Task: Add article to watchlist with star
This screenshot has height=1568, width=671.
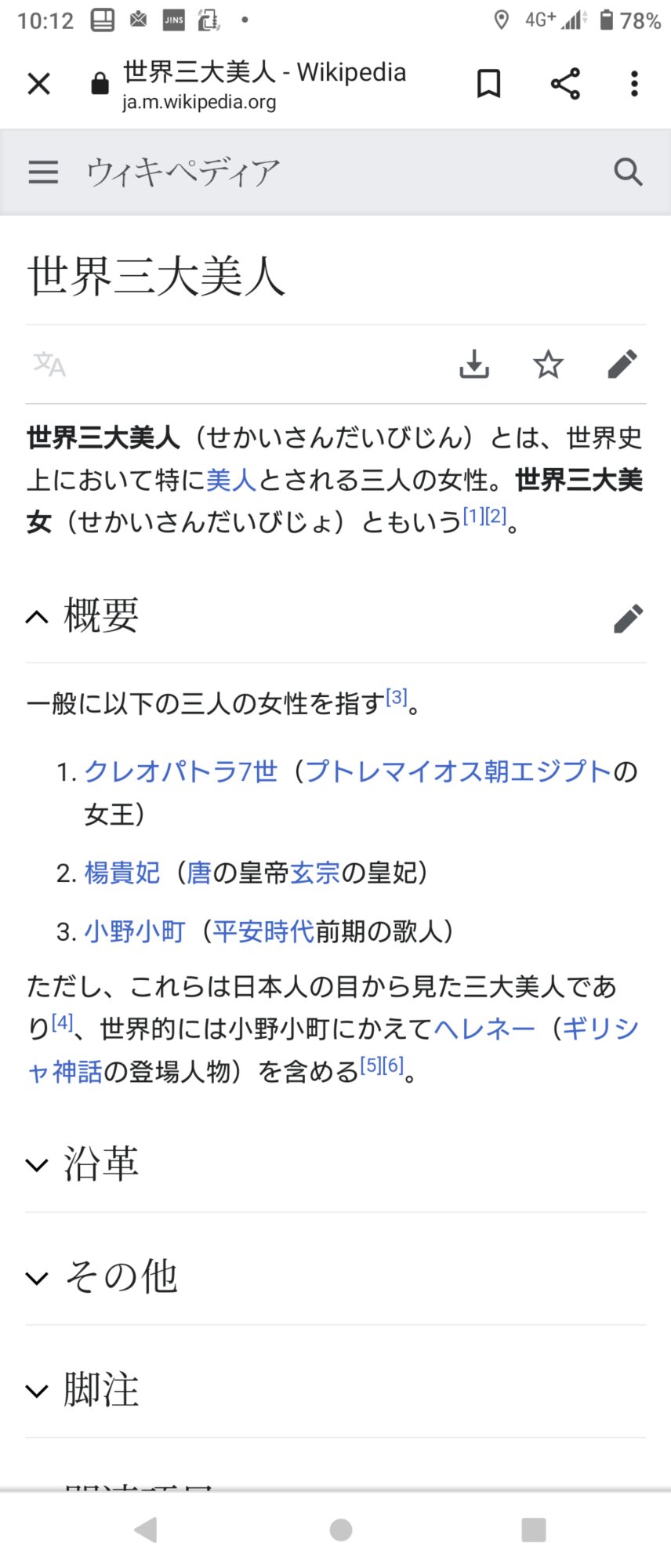Action: pyautogui.click(x=548, y=364)
